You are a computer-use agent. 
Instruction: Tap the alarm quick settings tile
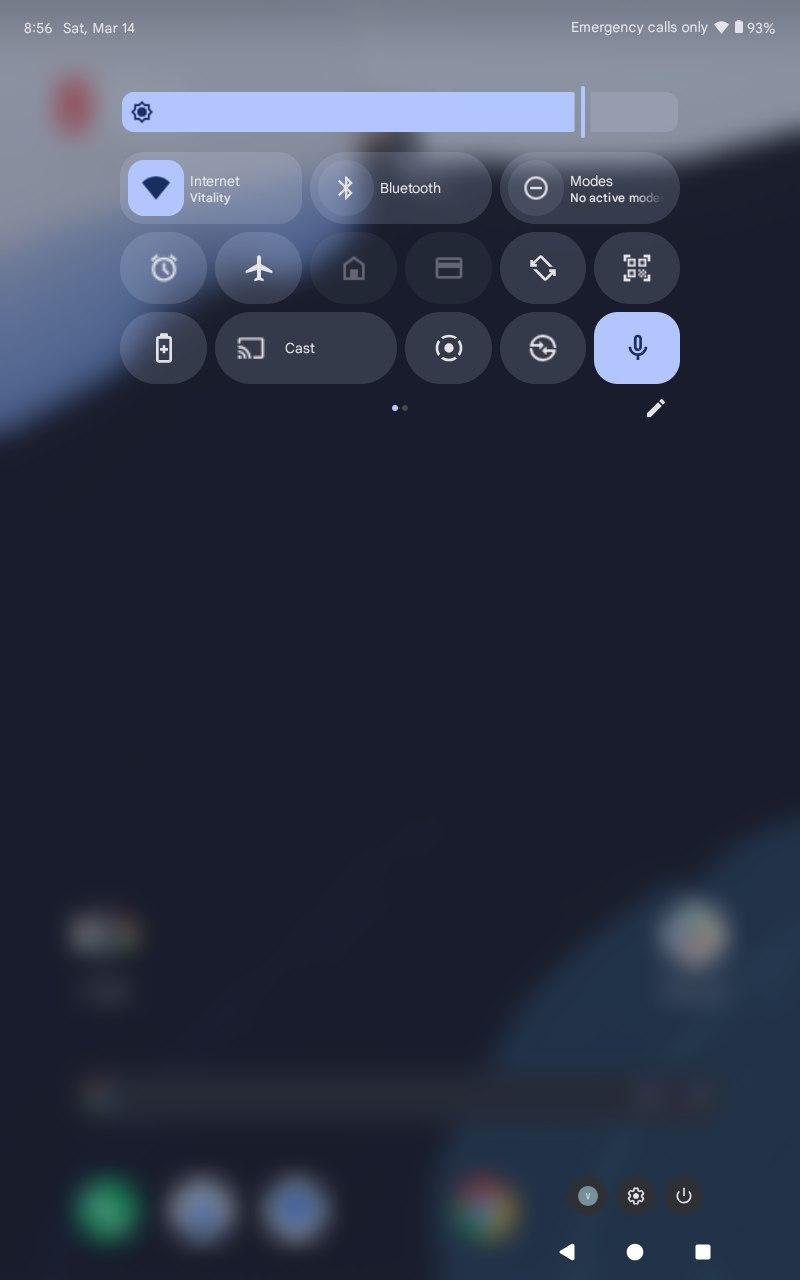click(163, 268)
